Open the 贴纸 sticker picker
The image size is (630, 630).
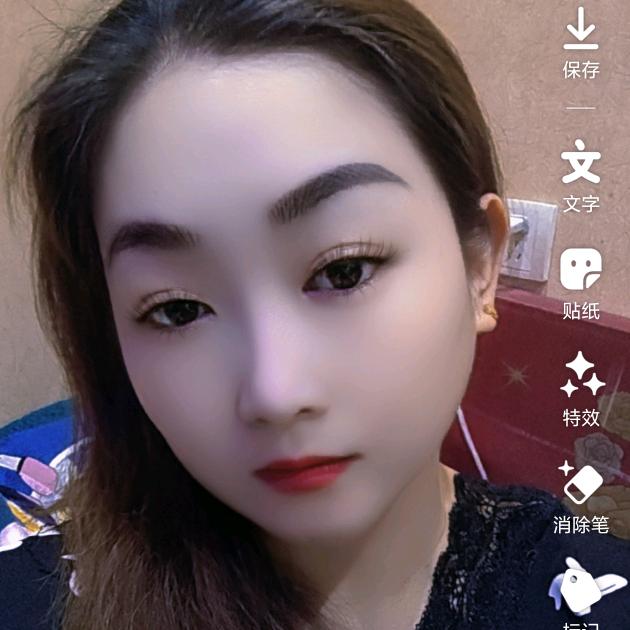[581, 282]
